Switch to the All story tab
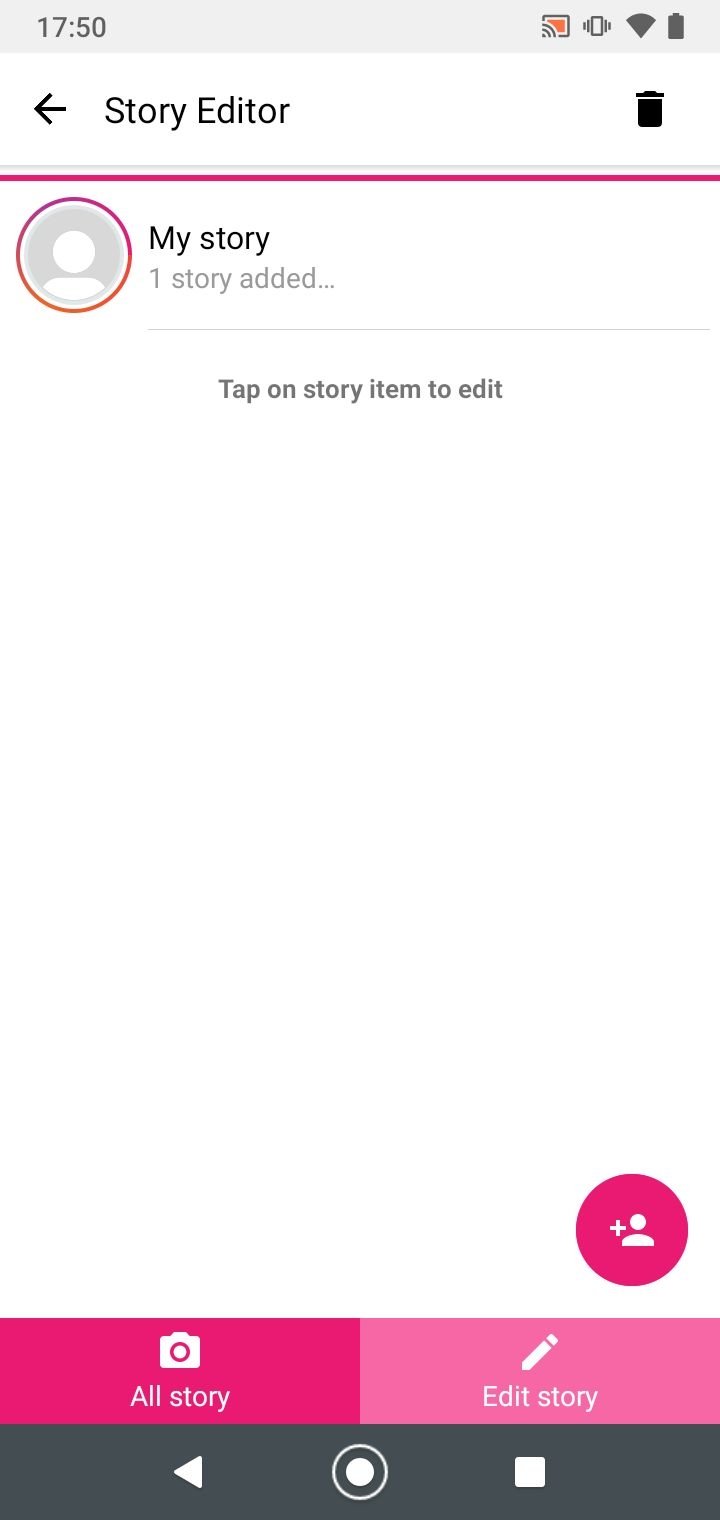This screenshot has height=1520, width=720. (x=180, y=1371)
